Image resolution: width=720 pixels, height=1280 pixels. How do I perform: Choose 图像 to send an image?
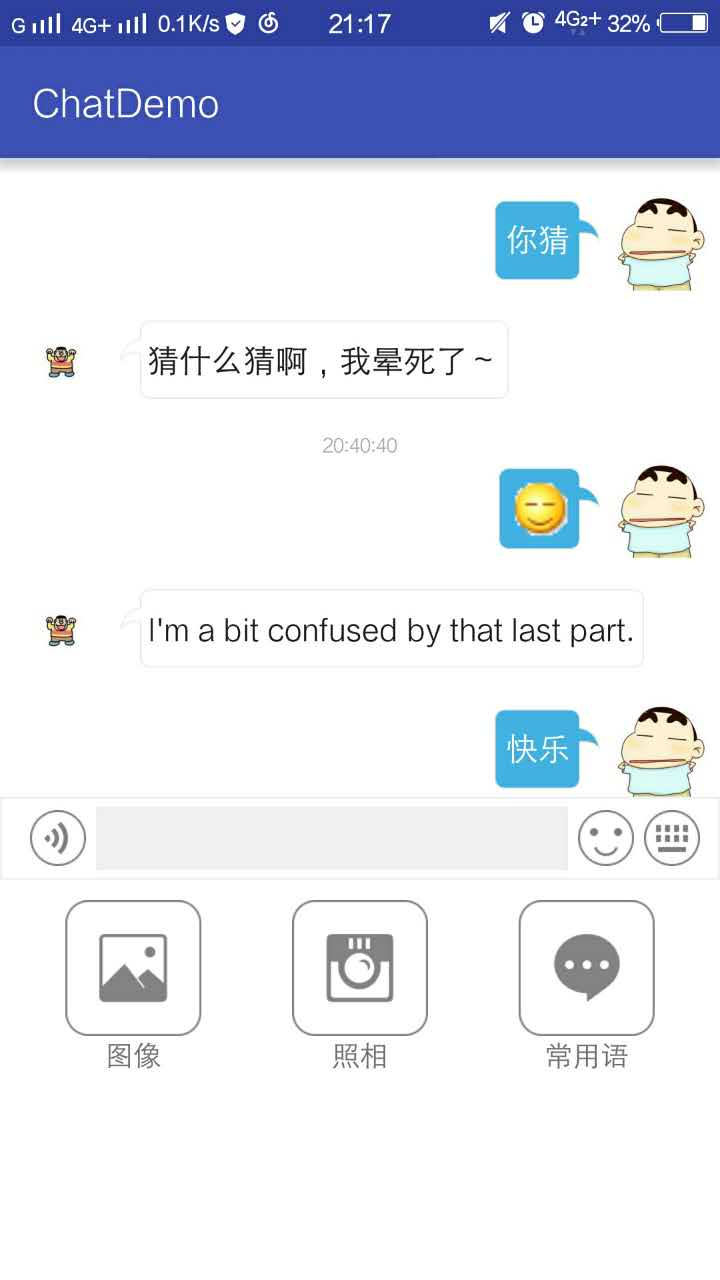click(133, 968)
